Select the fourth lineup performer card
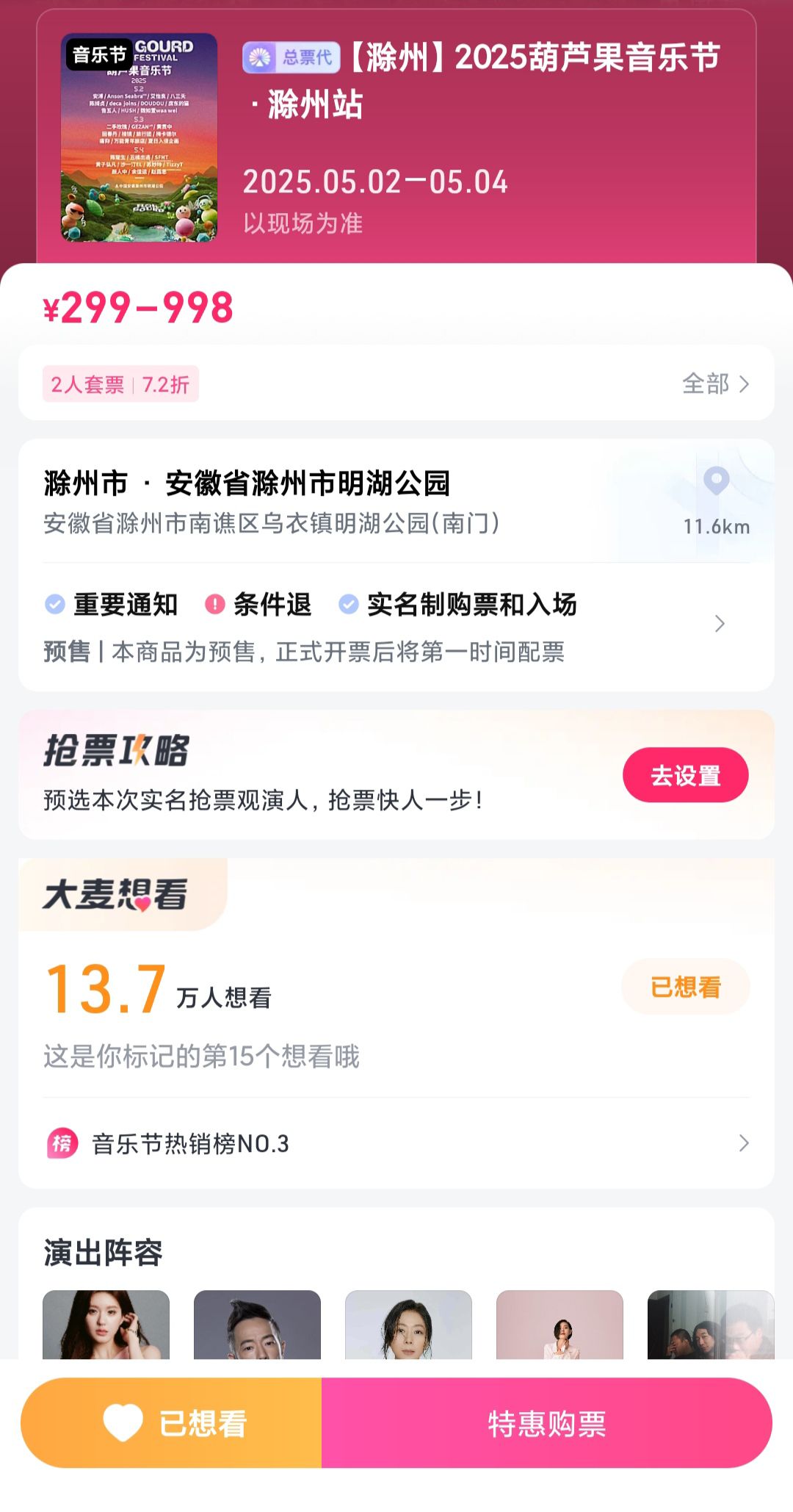The image size is (793, 1512). [560, 1324]
